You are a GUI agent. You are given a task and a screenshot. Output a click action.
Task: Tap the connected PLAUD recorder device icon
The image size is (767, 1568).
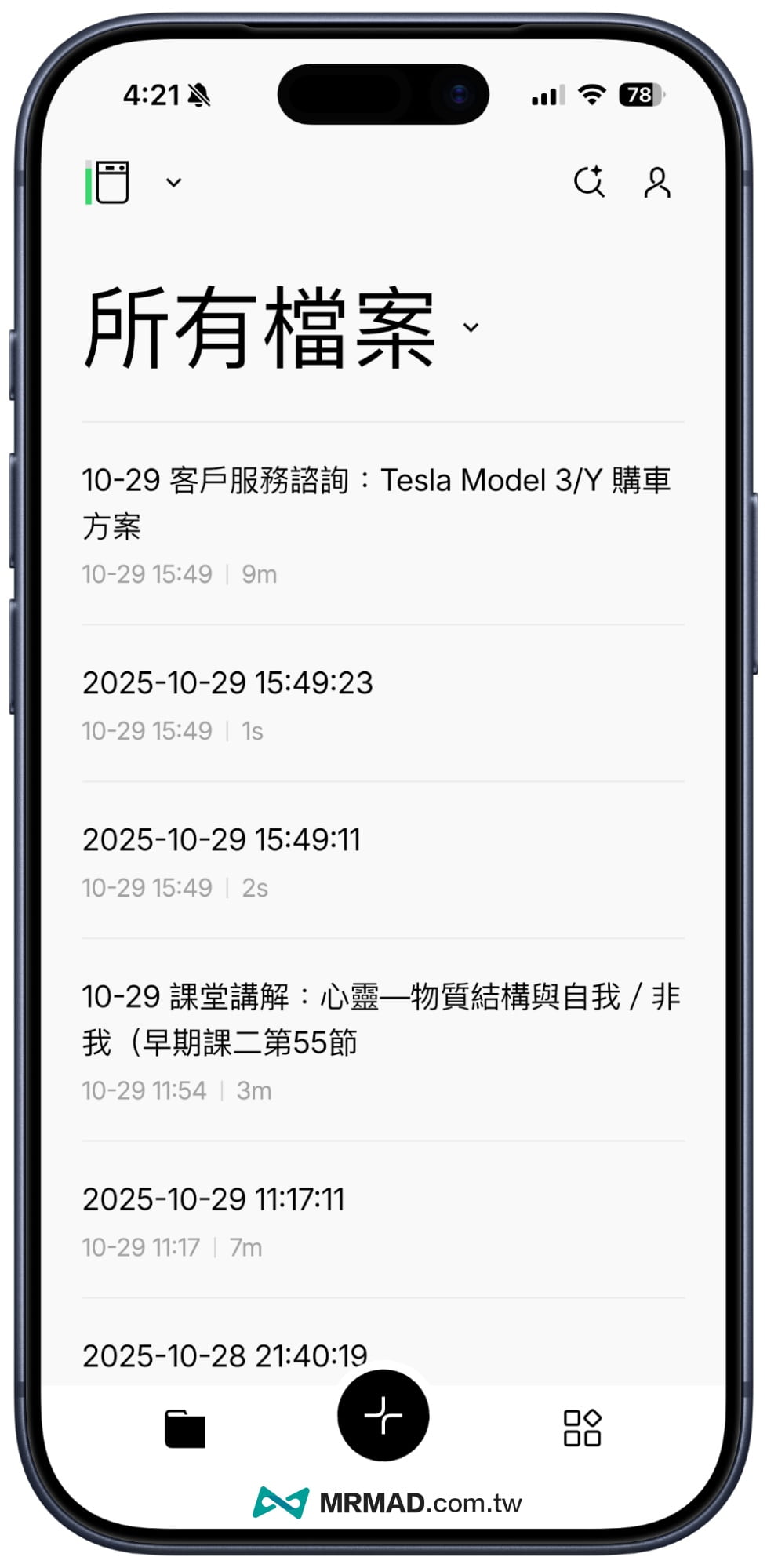click(112, 181)
